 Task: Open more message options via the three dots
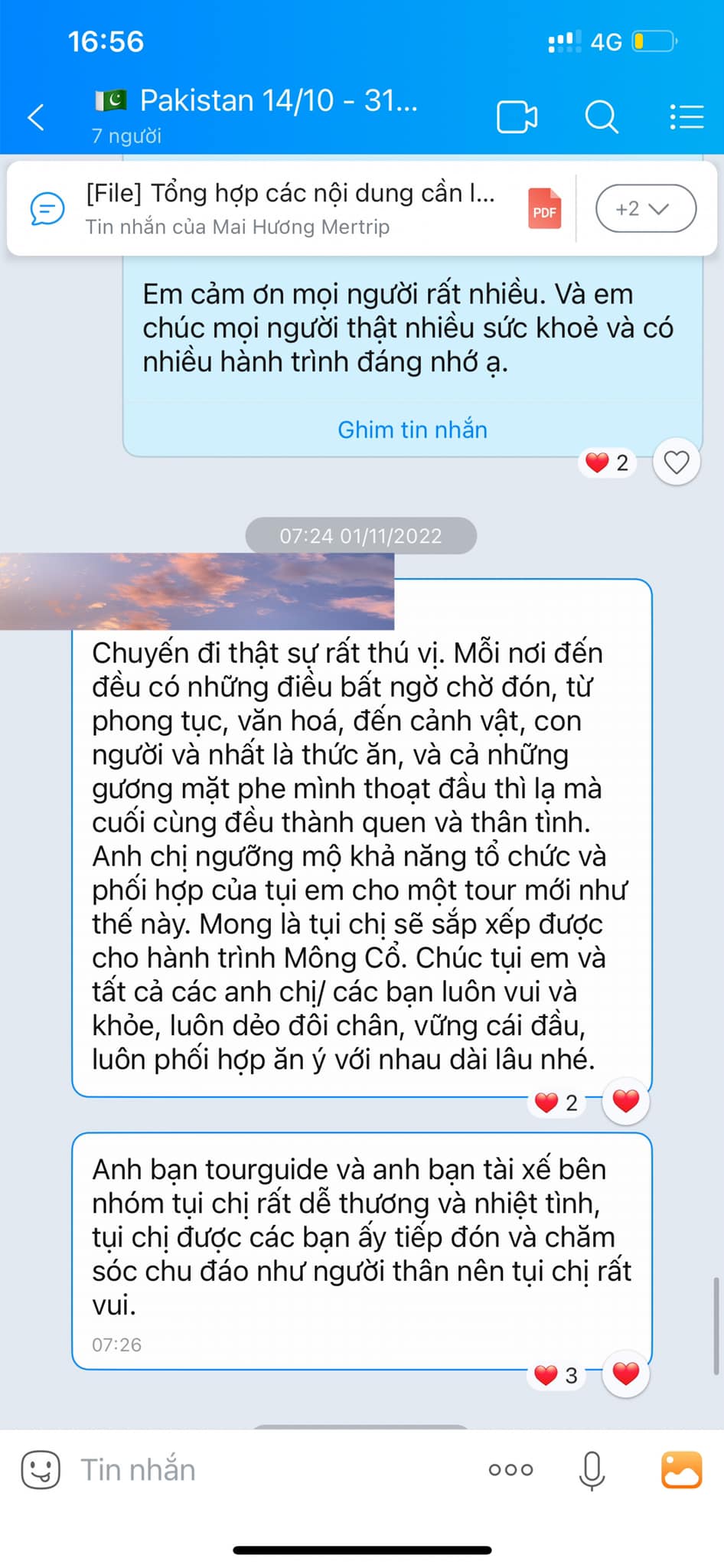(510, 1469)
